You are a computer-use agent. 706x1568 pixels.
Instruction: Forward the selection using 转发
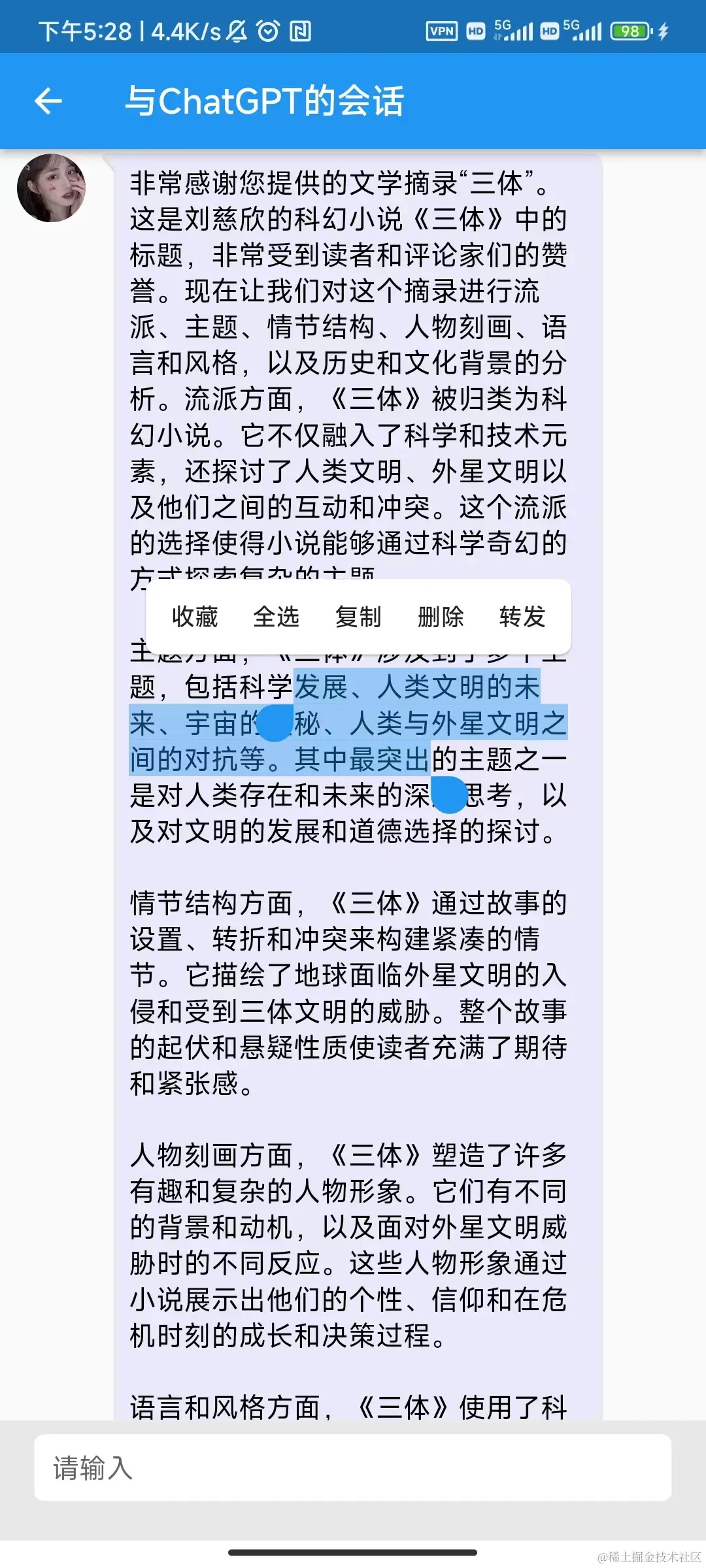click(522, 617)
